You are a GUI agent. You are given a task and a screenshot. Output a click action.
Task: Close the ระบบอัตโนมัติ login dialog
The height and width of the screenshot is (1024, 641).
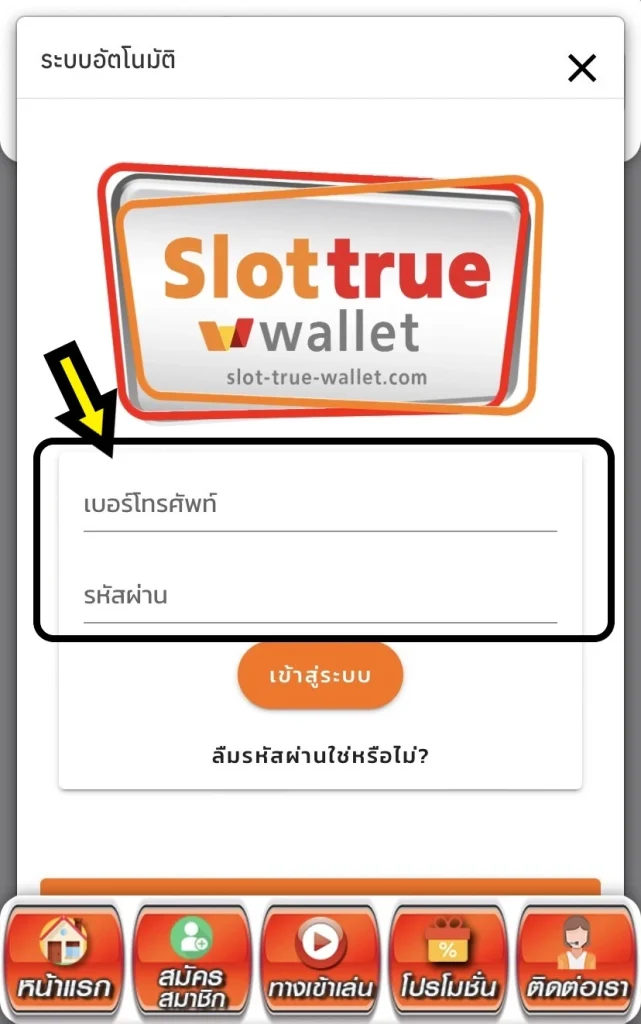pos(581,68)
